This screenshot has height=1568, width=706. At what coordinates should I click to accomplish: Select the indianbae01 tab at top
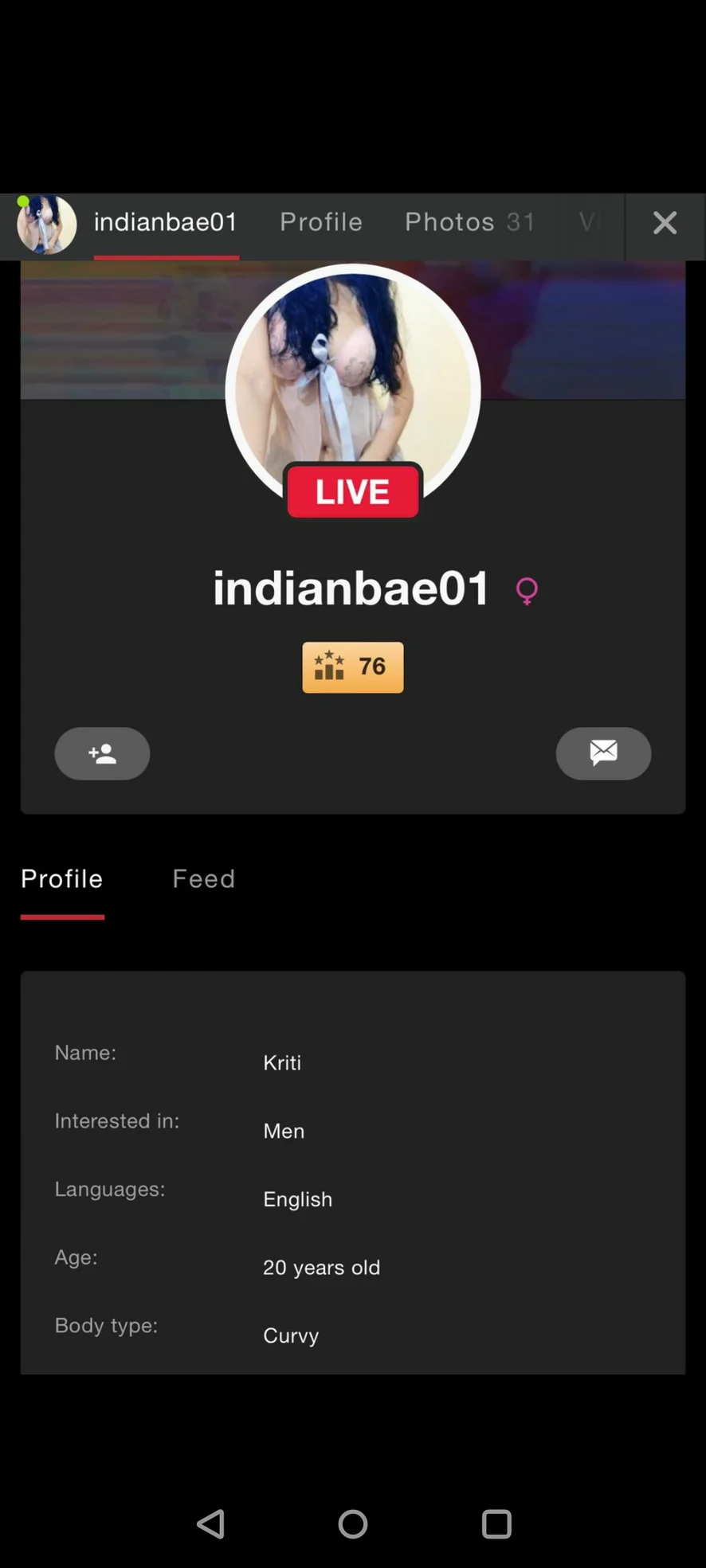click(x=166, y=222)
